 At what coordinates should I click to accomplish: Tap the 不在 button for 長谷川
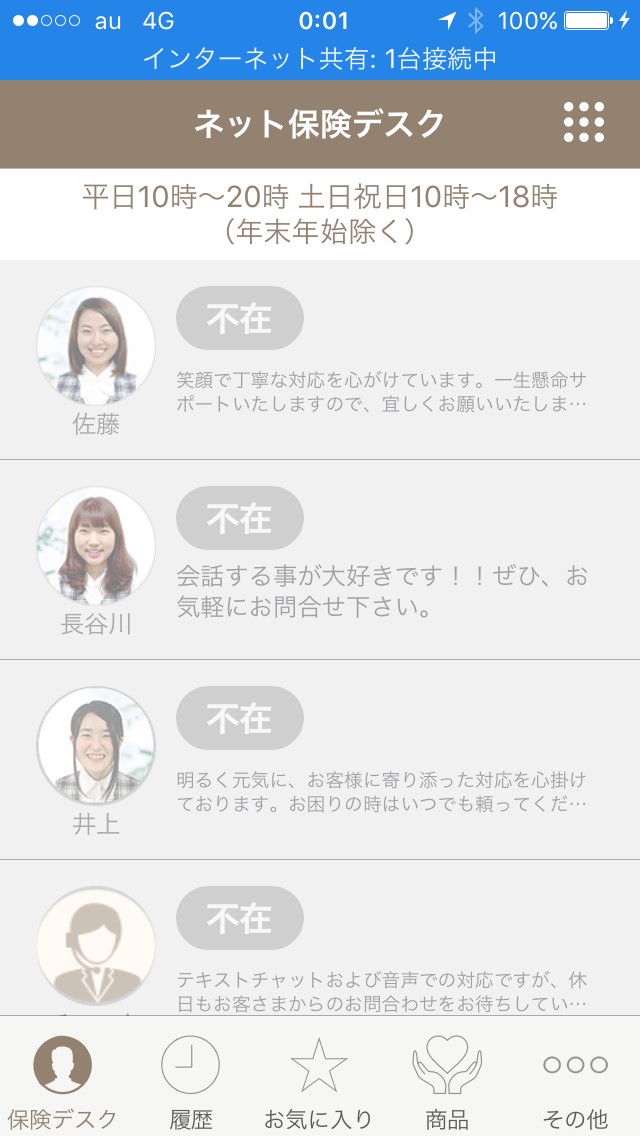[240, 518]
